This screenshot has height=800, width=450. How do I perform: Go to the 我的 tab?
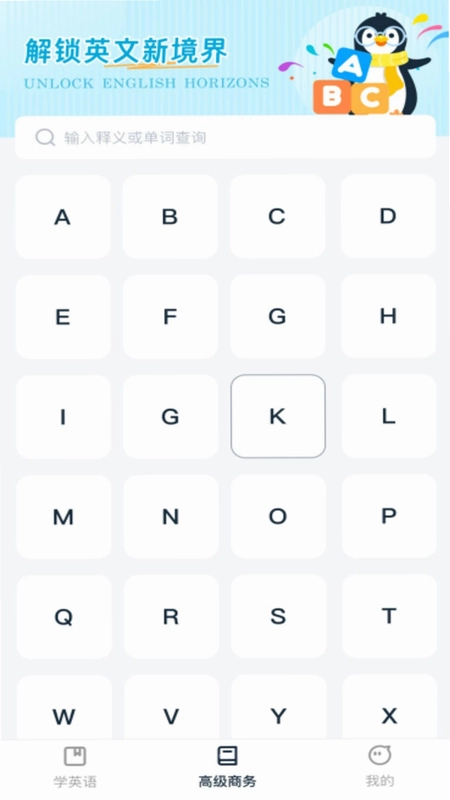coord(380,767)
